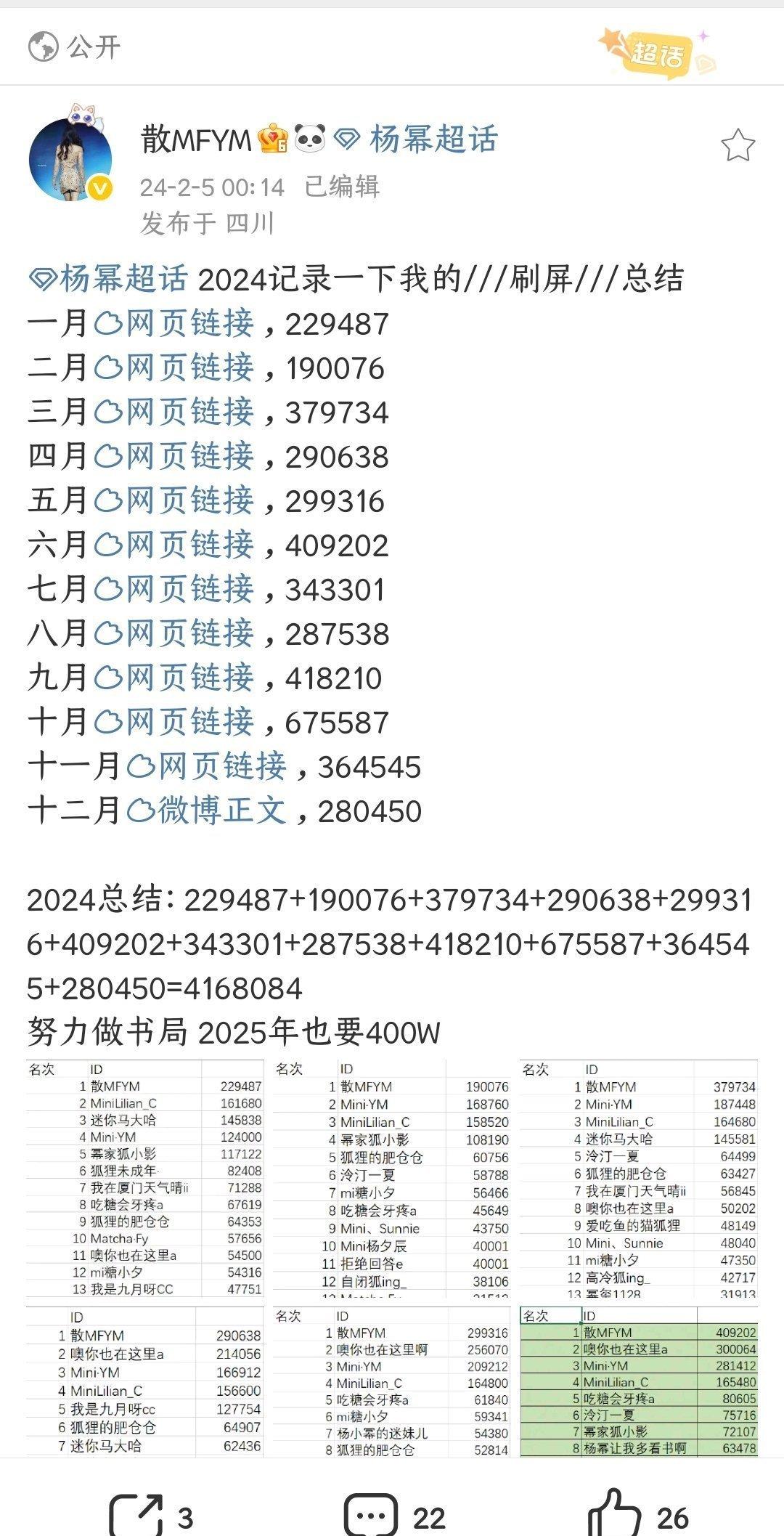Screen dimensions: 784x1536
Task: Favorite this post with the star icon
Action: [738, 145]
